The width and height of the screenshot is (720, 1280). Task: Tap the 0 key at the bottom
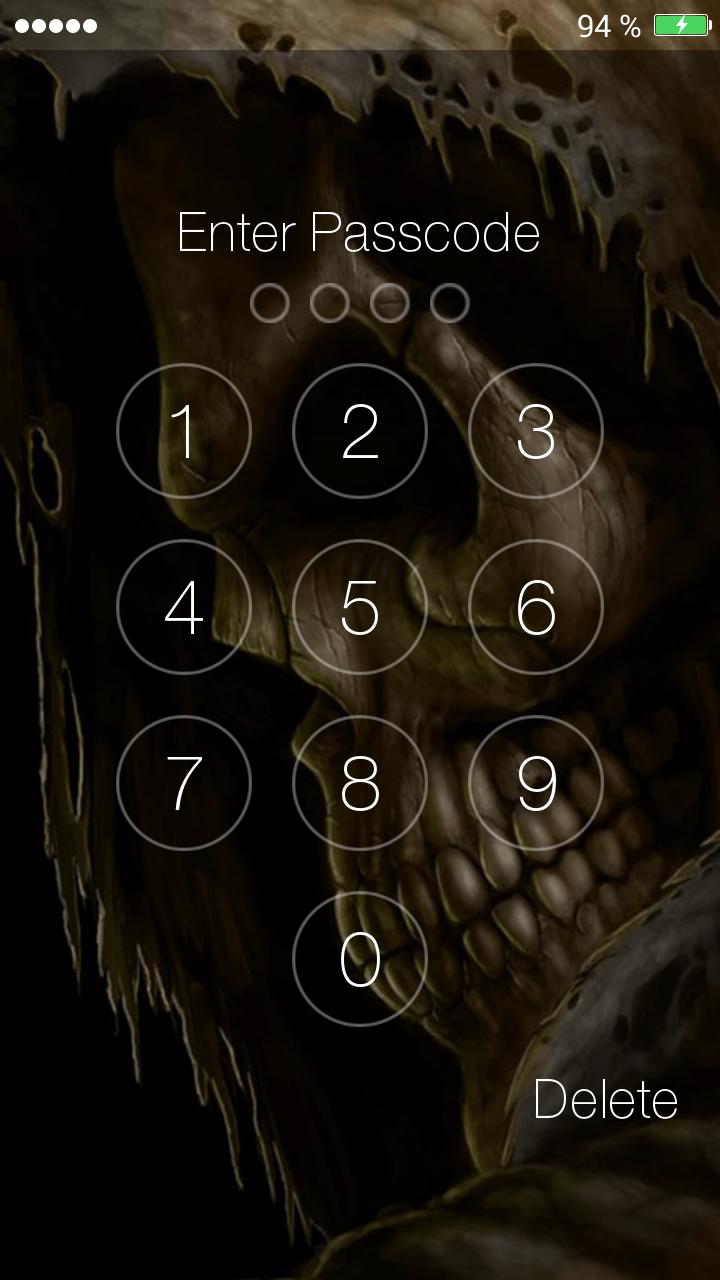[x=360, y=958]
